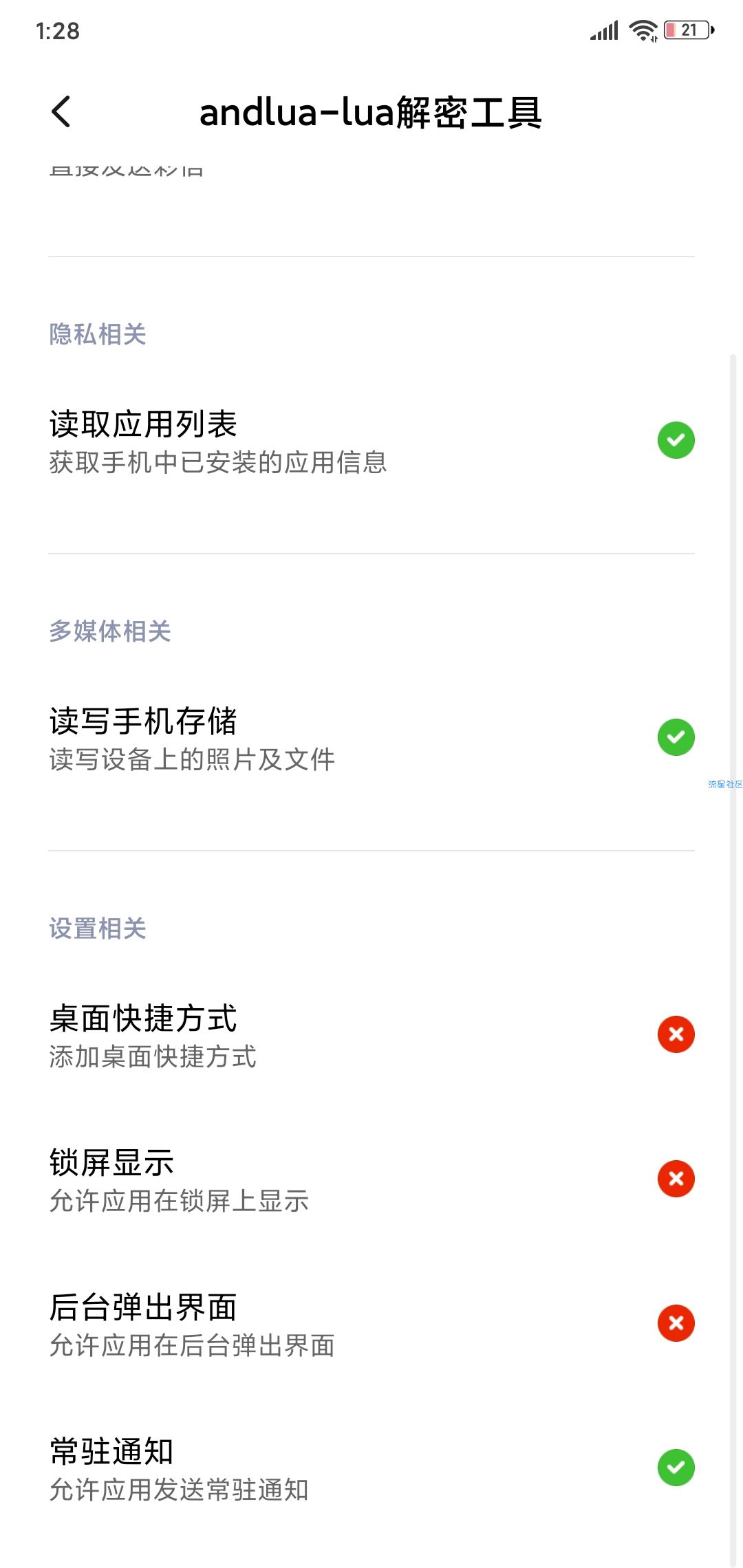Open the 读取应用列表 permission setting
Screen dimensions: 743x1568
click(371, 442)
